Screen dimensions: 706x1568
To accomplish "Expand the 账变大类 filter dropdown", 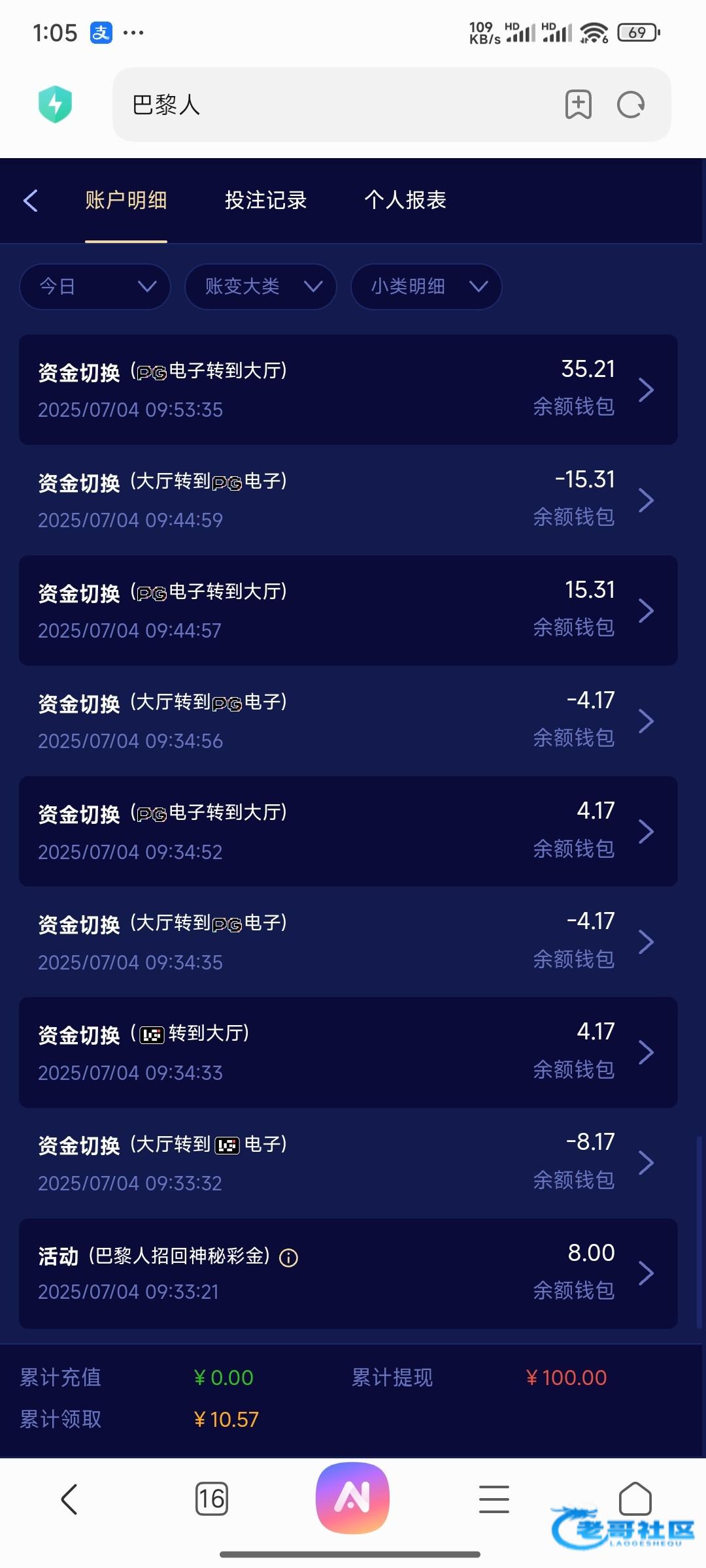I will coord(261,286).
